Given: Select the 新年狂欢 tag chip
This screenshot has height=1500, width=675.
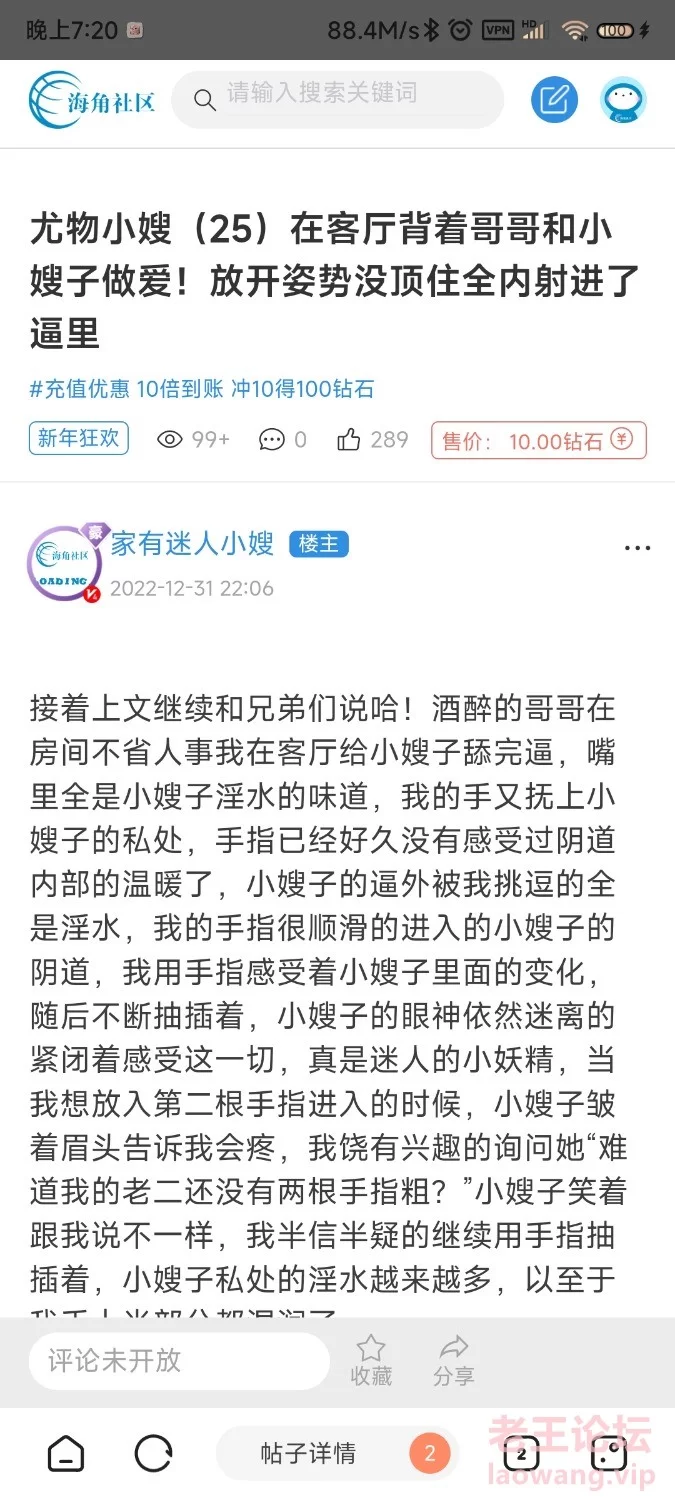Looking at the screenshot, I should pyautogui.click(x=79, y=438).
